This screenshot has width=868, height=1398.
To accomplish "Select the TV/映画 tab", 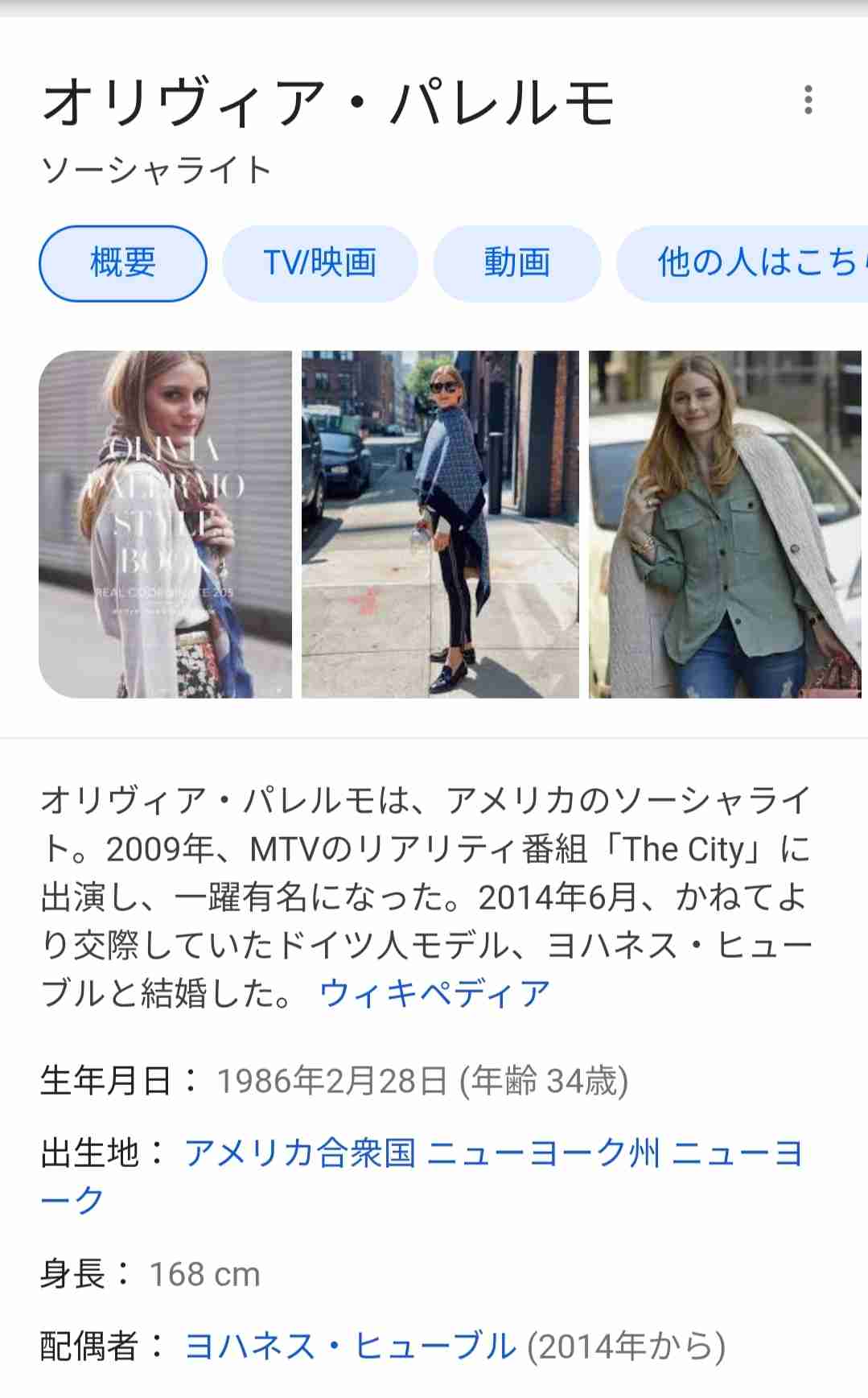I will point(320,262).
